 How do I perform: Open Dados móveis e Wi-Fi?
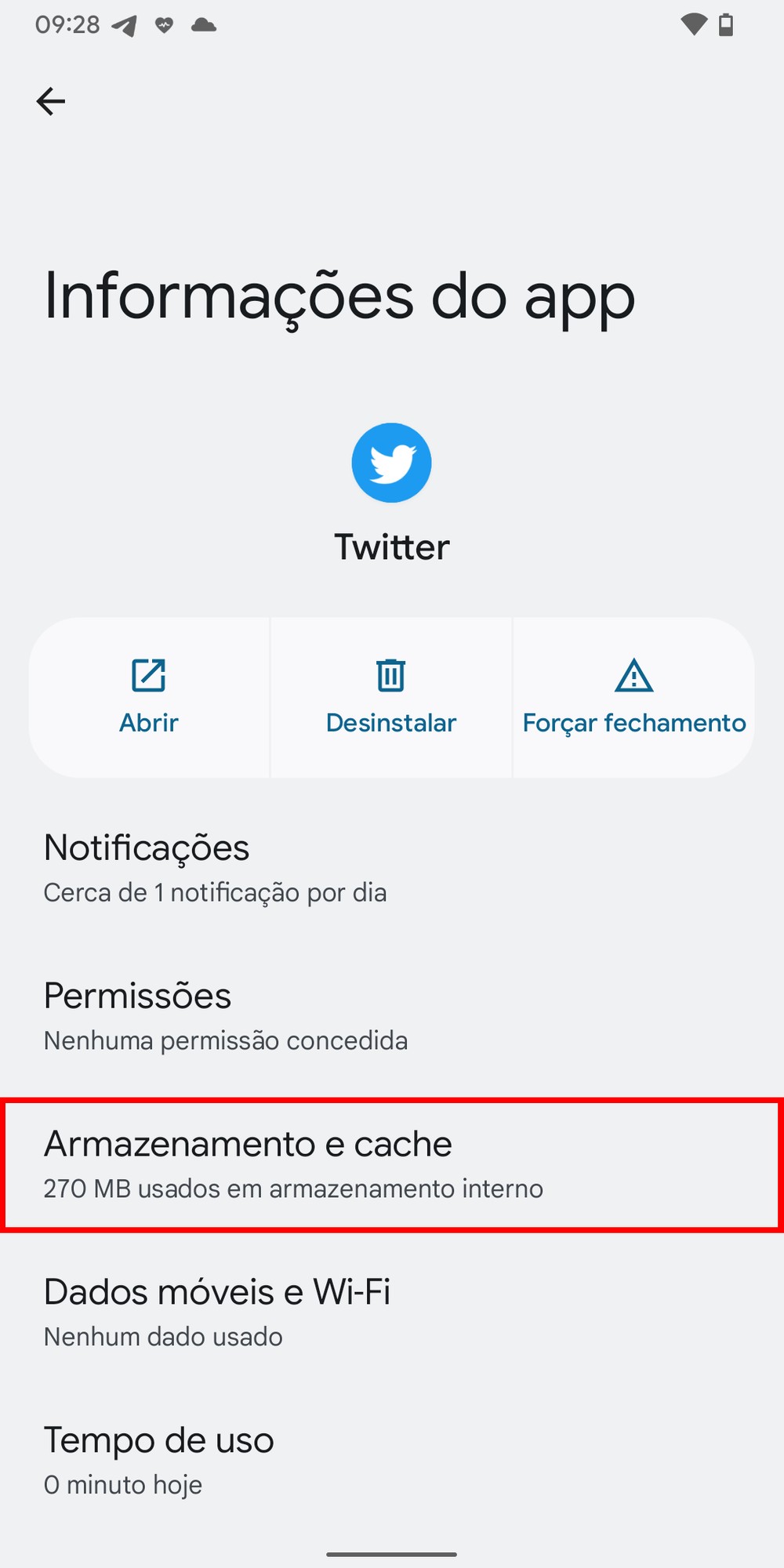click(392, 1312)
